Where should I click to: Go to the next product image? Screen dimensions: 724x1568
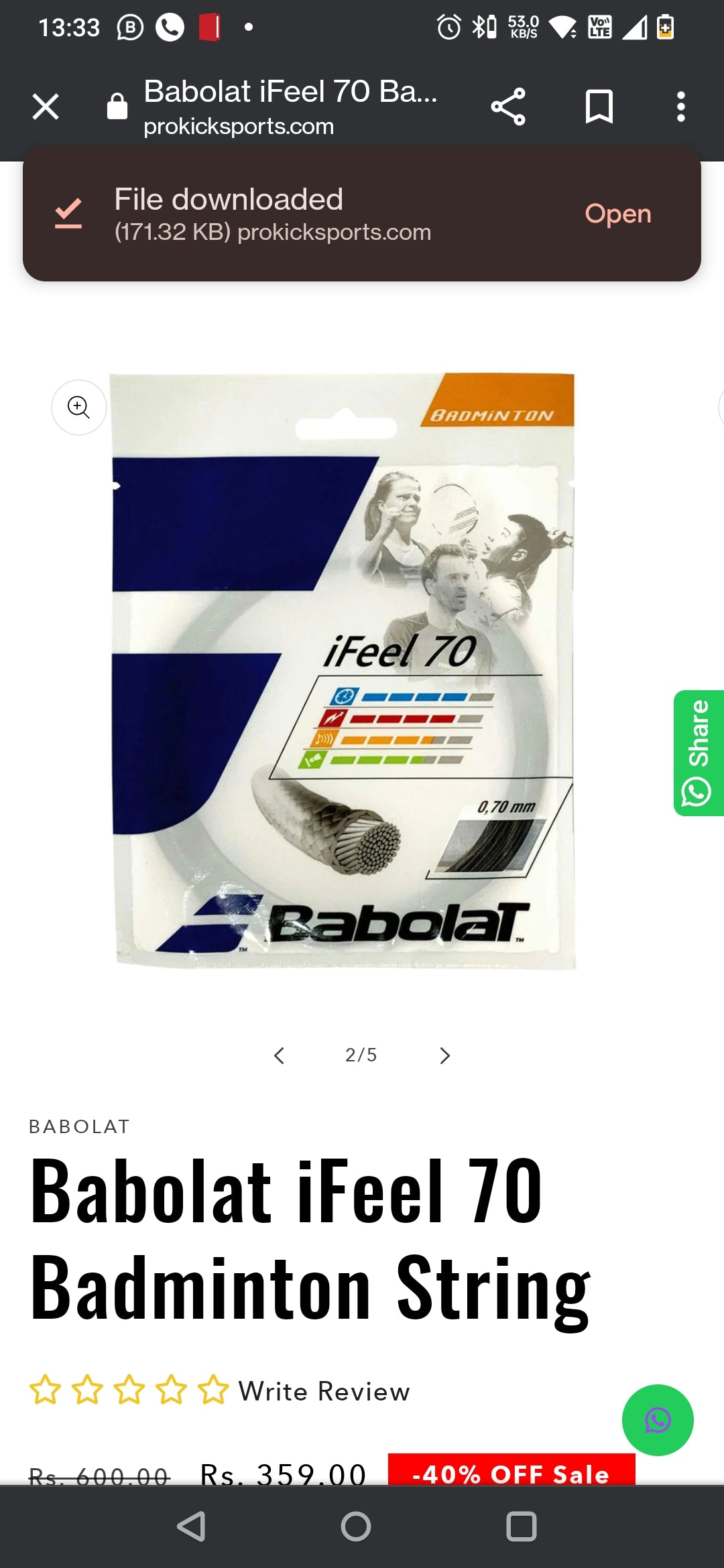444,1055
